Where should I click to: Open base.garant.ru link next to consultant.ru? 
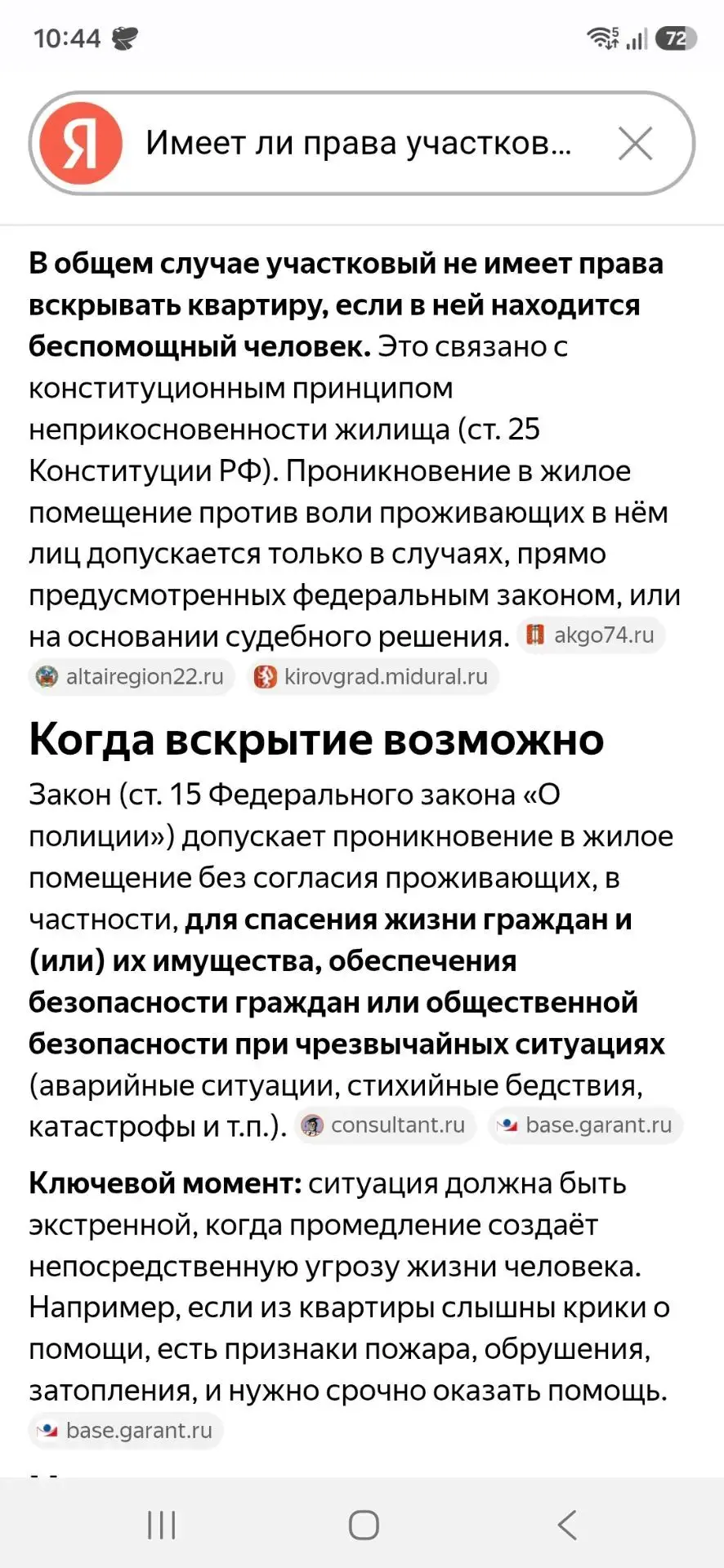[586, 1125]
